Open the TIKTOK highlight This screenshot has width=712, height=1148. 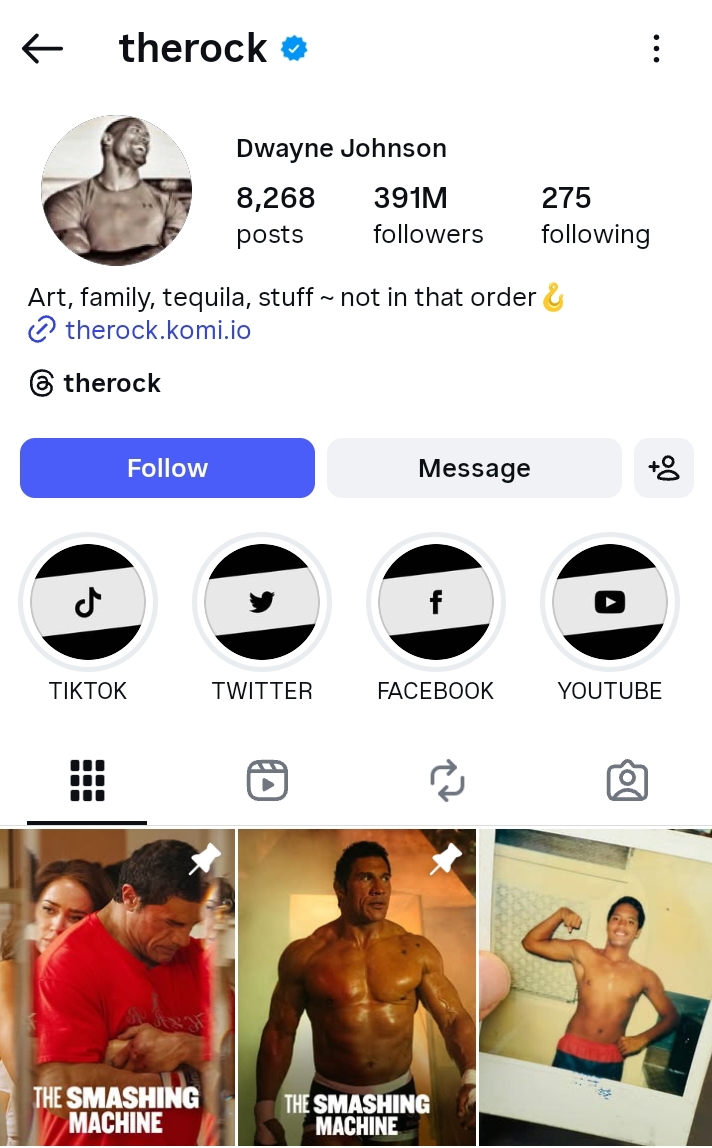click(x=88, y=602)
